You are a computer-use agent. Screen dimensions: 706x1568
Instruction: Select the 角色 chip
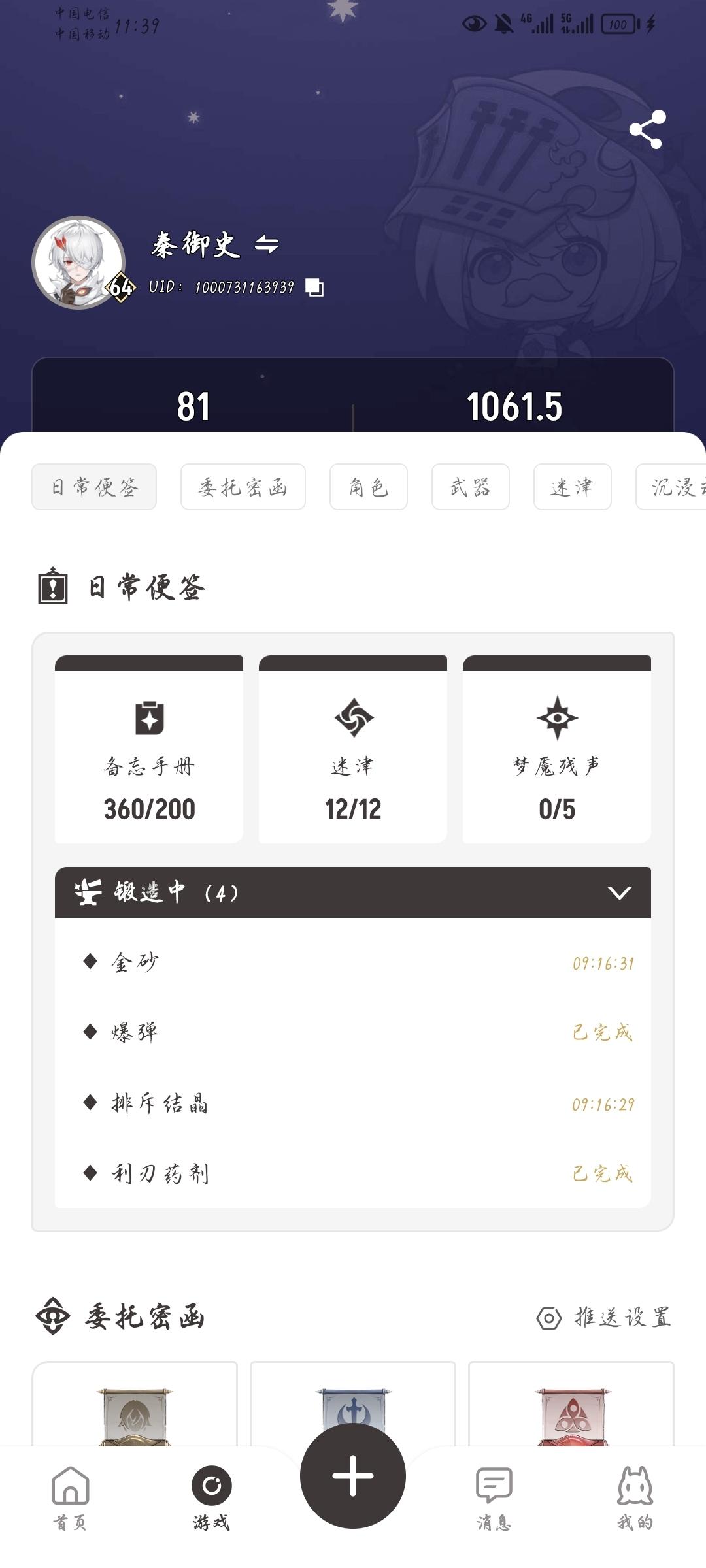(x=368, y=487)
